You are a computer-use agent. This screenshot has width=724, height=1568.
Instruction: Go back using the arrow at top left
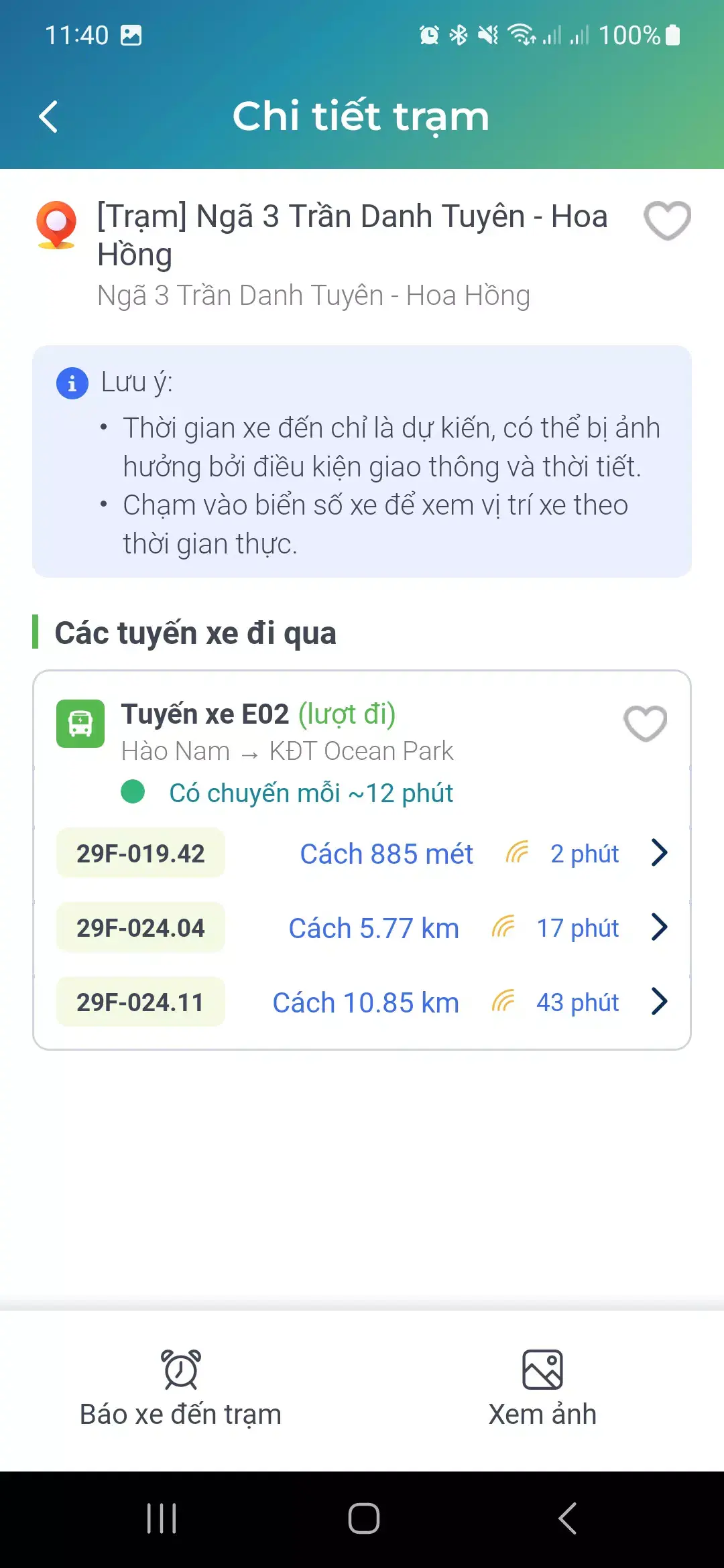pos(48,117)
